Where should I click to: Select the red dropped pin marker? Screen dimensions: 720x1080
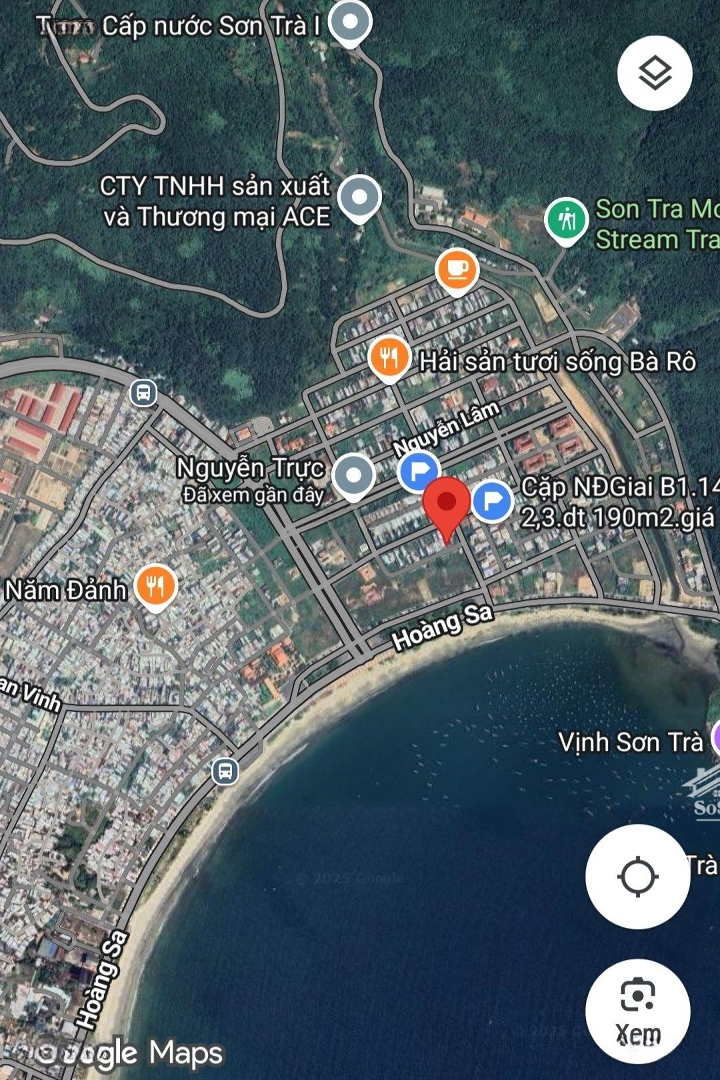[x=446, y=506]
